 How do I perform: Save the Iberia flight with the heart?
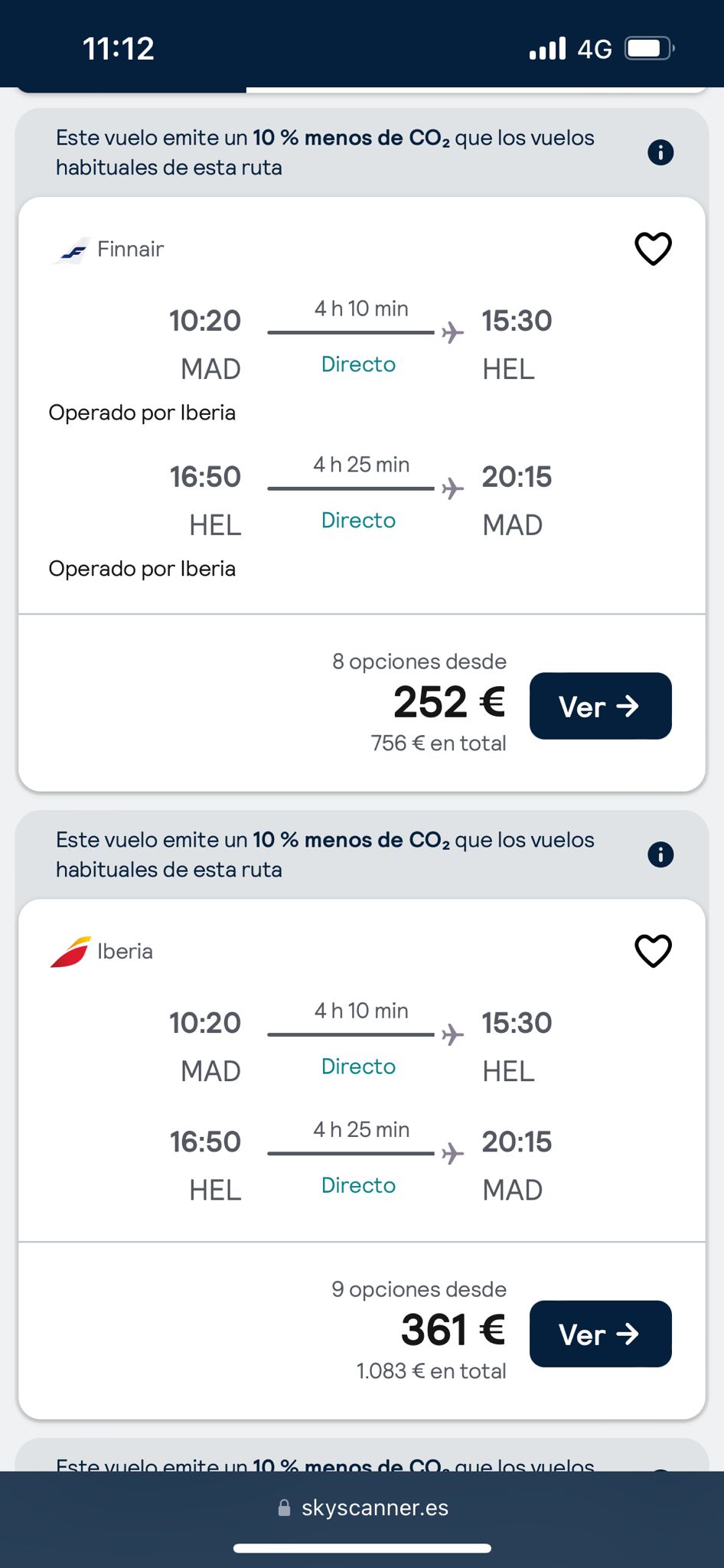pyautogui.click(x=653, y=951)
